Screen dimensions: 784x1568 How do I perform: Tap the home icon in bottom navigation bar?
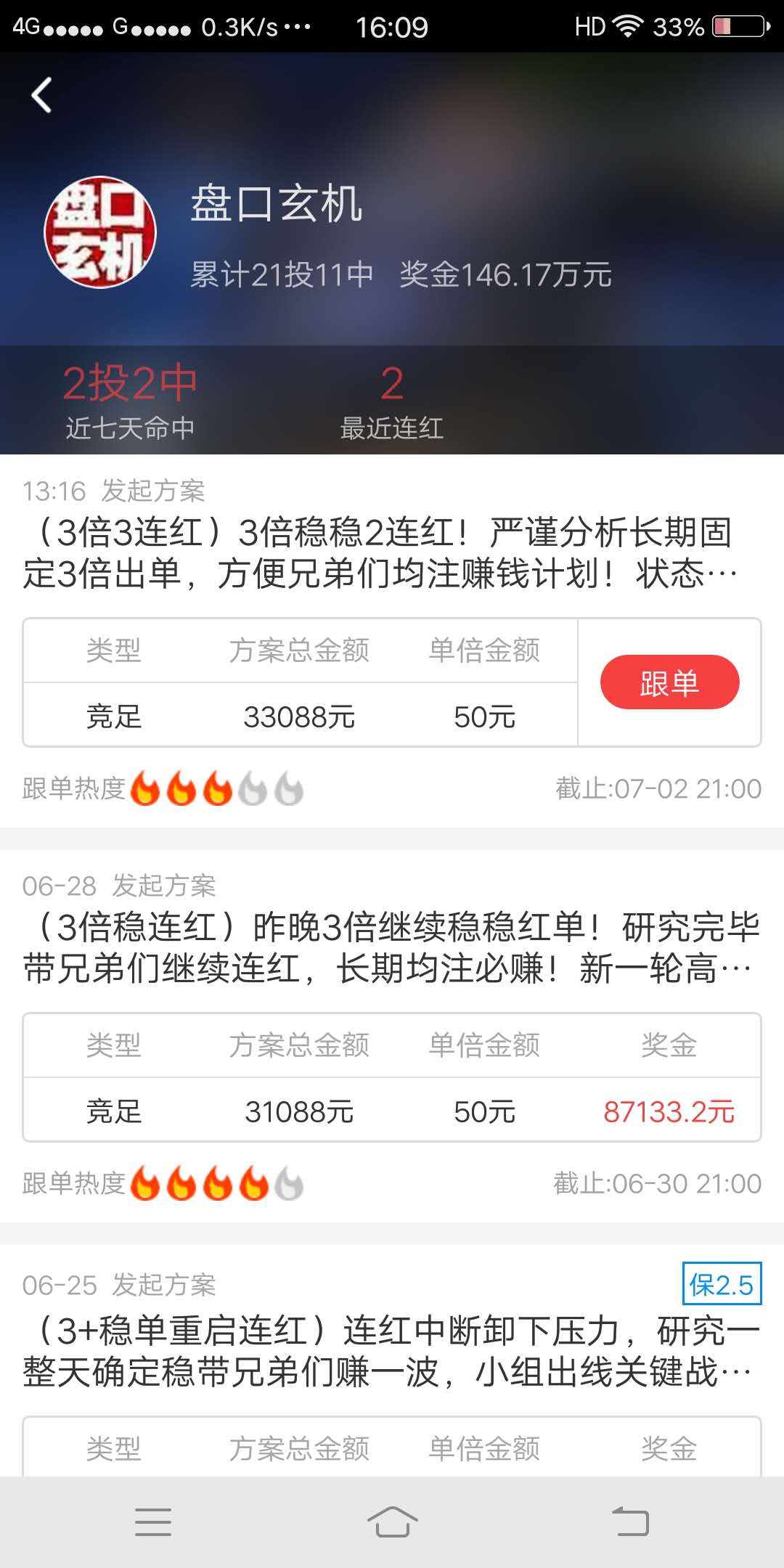392,1521
